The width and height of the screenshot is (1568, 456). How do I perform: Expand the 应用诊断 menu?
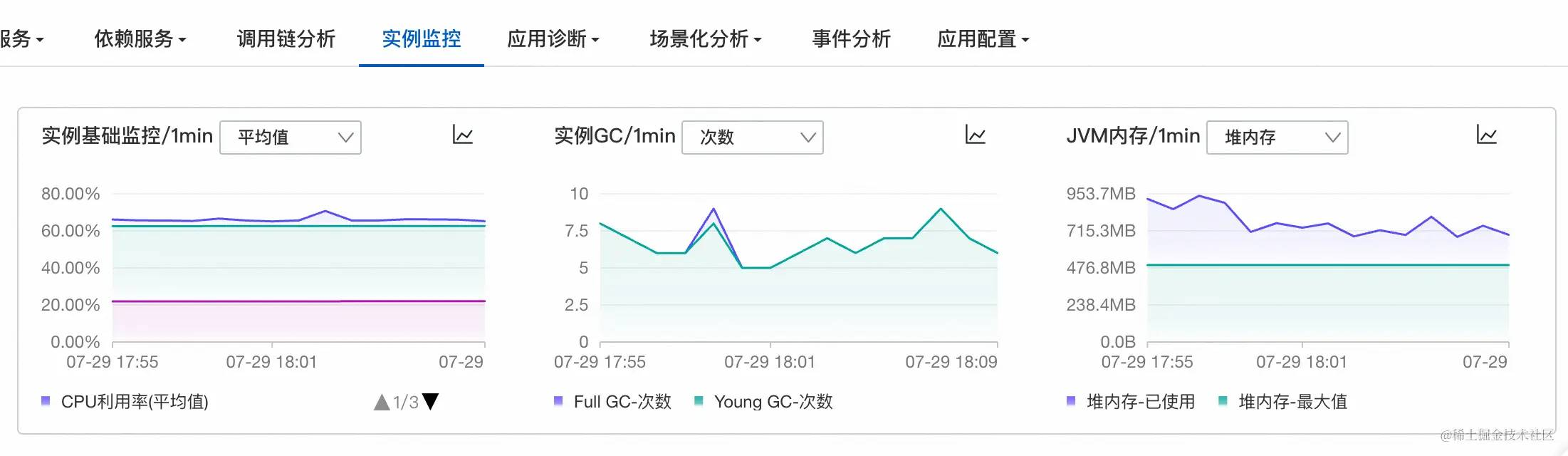point(553,39)
